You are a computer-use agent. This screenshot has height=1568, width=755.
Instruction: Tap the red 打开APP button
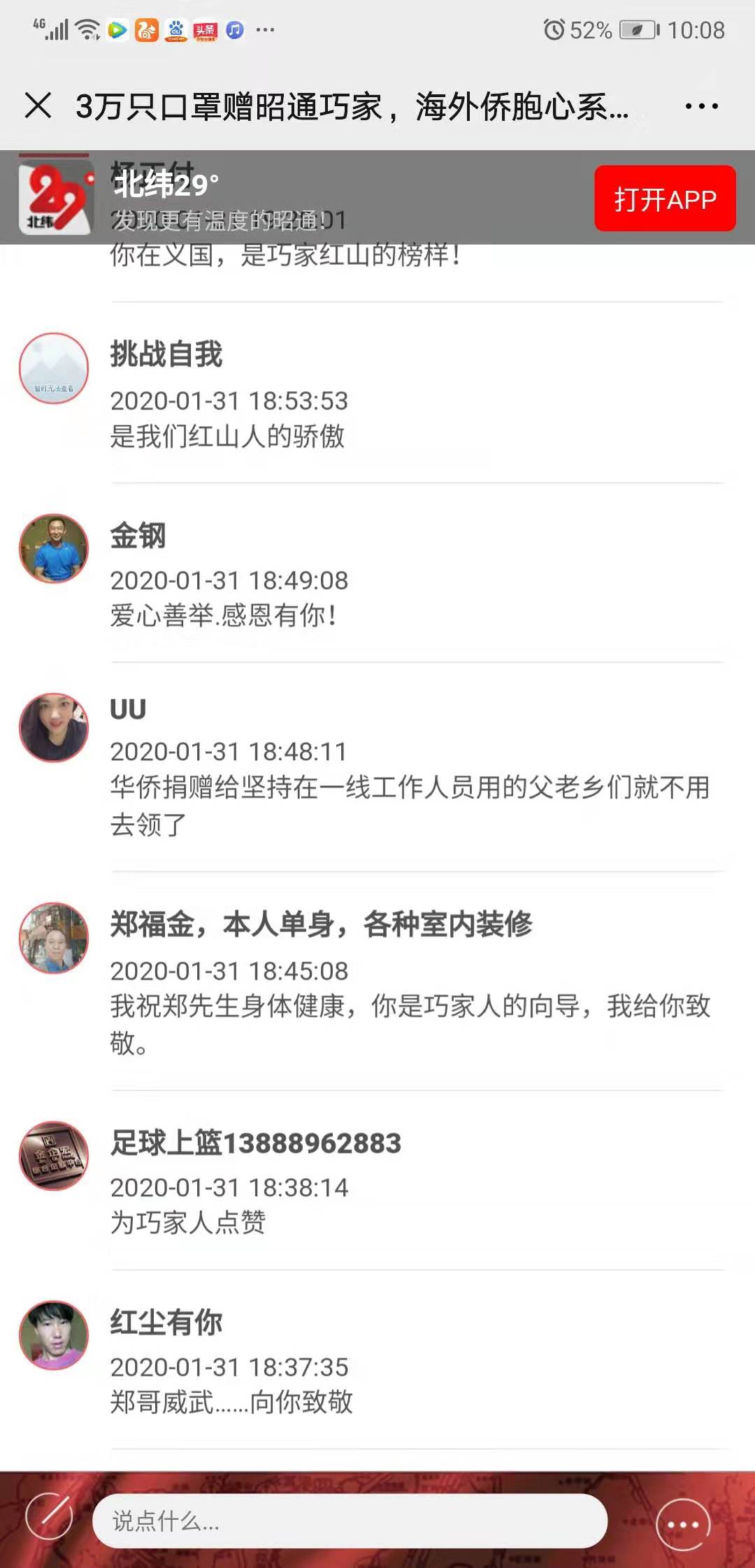click(665, 199)
